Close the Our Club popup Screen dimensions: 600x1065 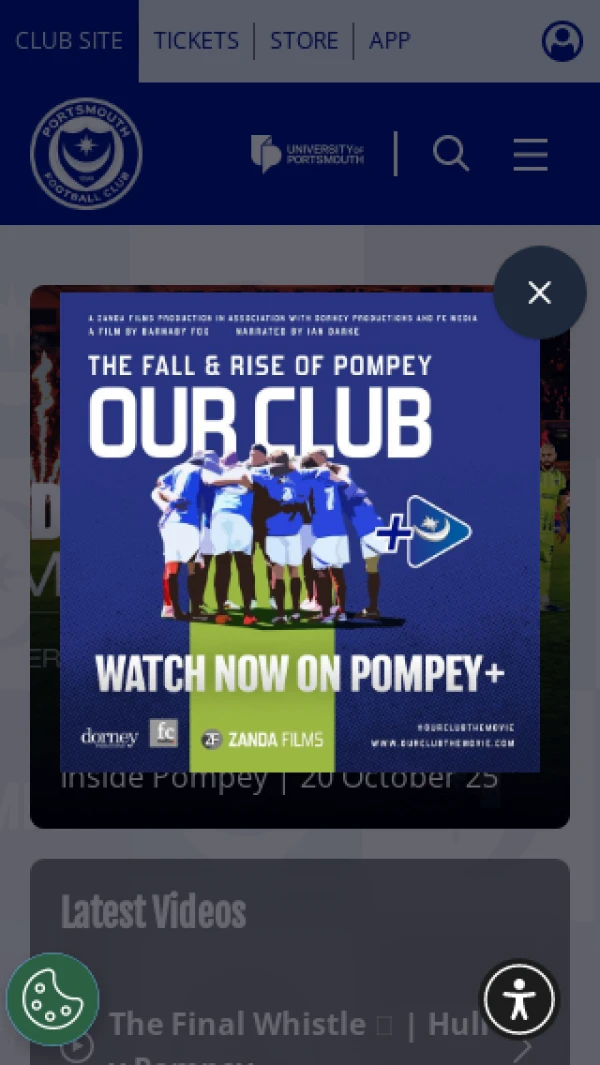tap(539, 292)
